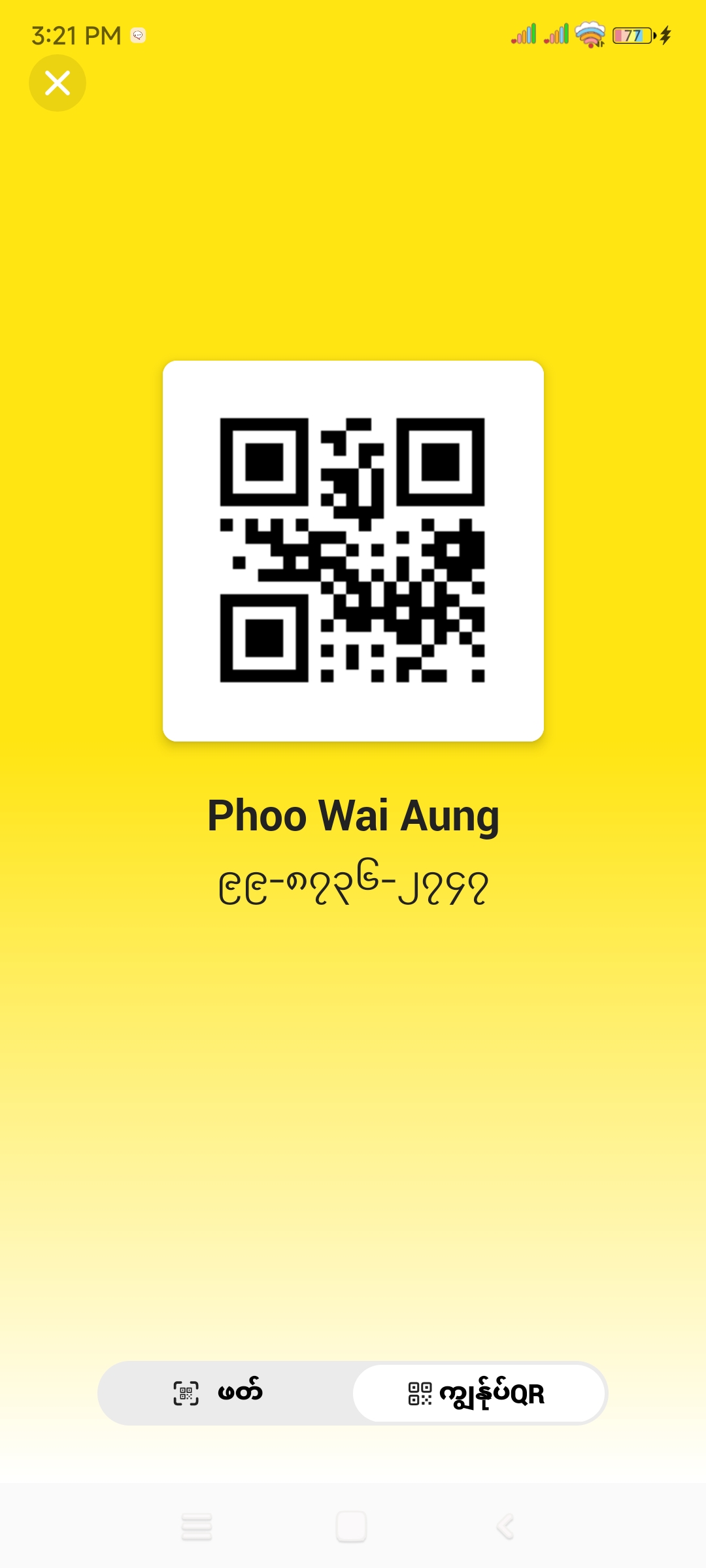
Task: Go to the home screen
Action: (351, 1527)
